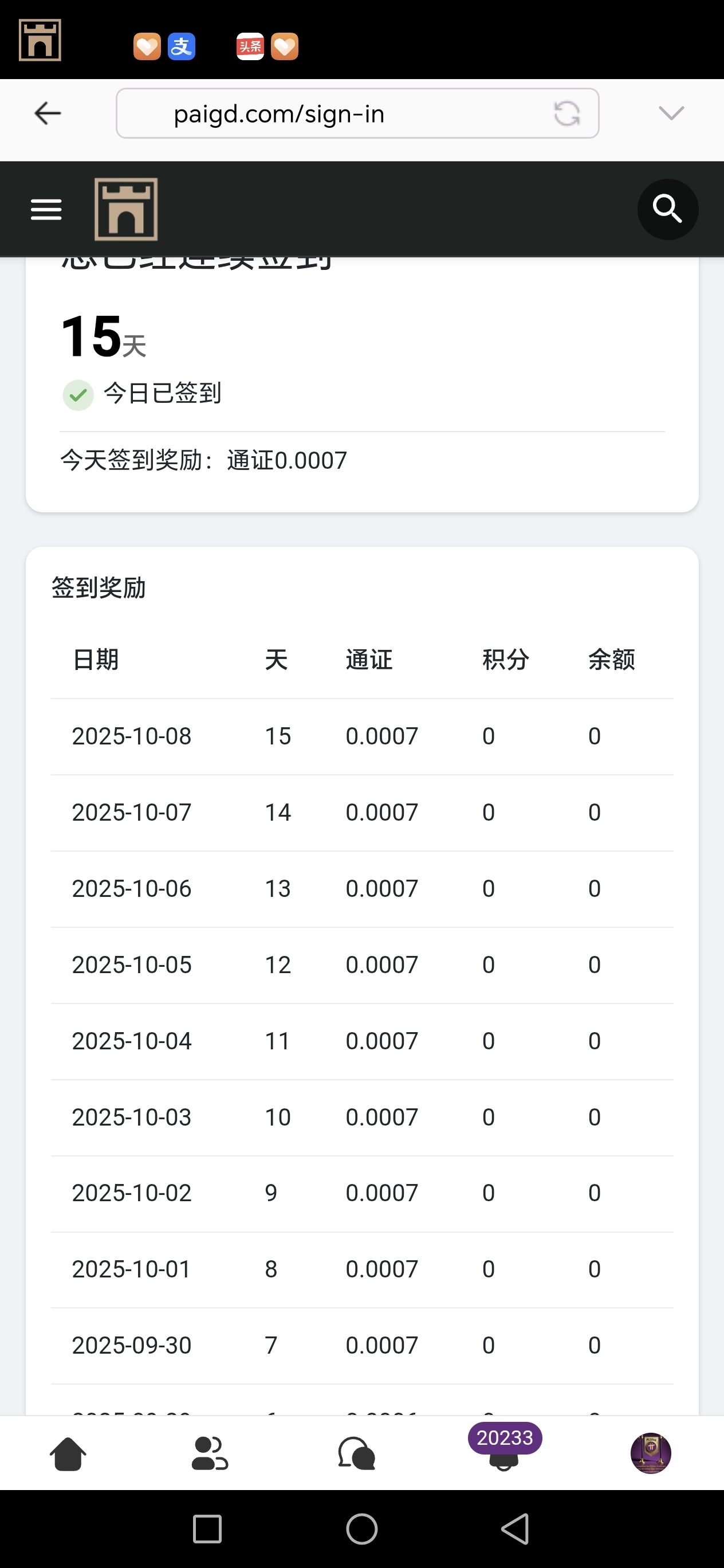Expand the browser dropdown chevron
Screen dimensions: 724x1568
click(x=671, y=113)
